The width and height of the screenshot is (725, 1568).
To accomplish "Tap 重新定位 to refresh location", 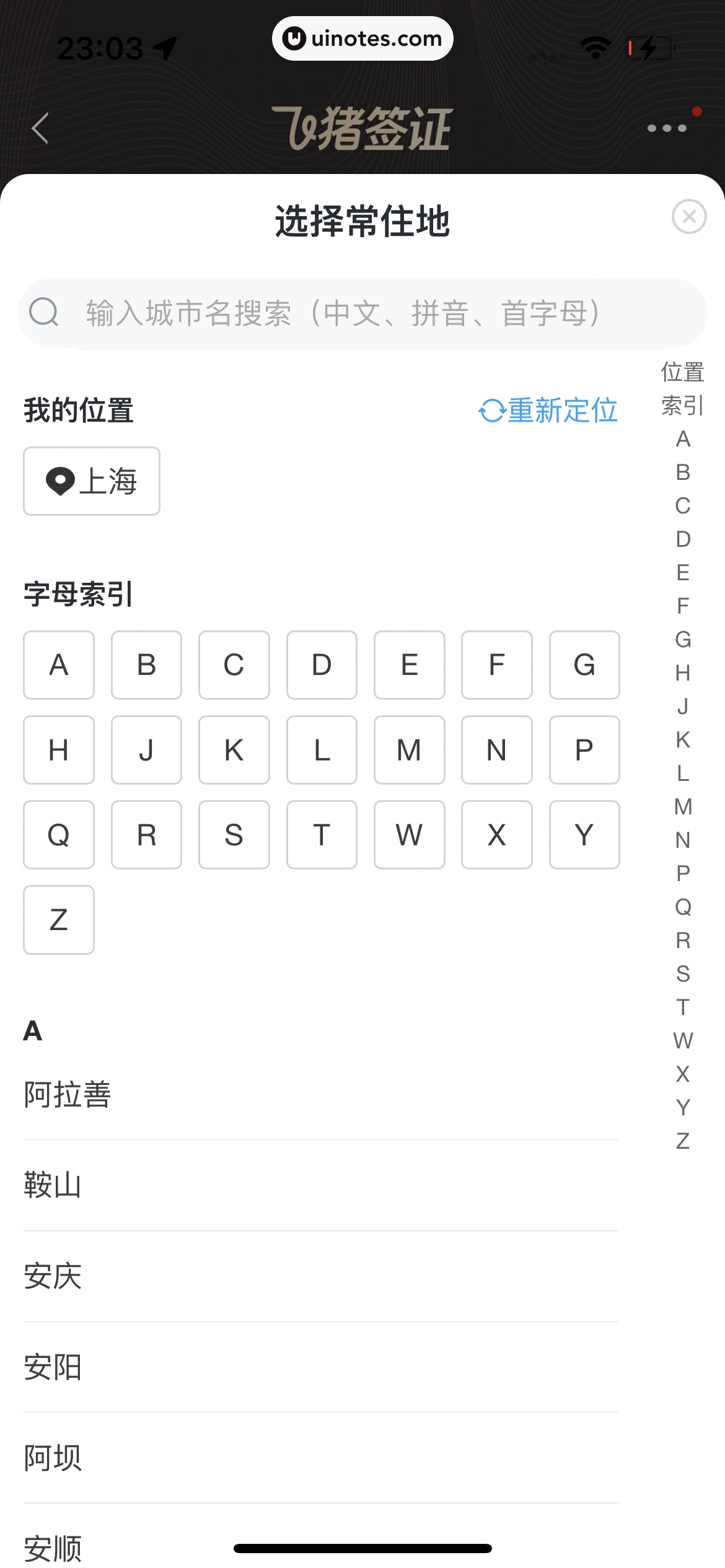I will 548,411.
